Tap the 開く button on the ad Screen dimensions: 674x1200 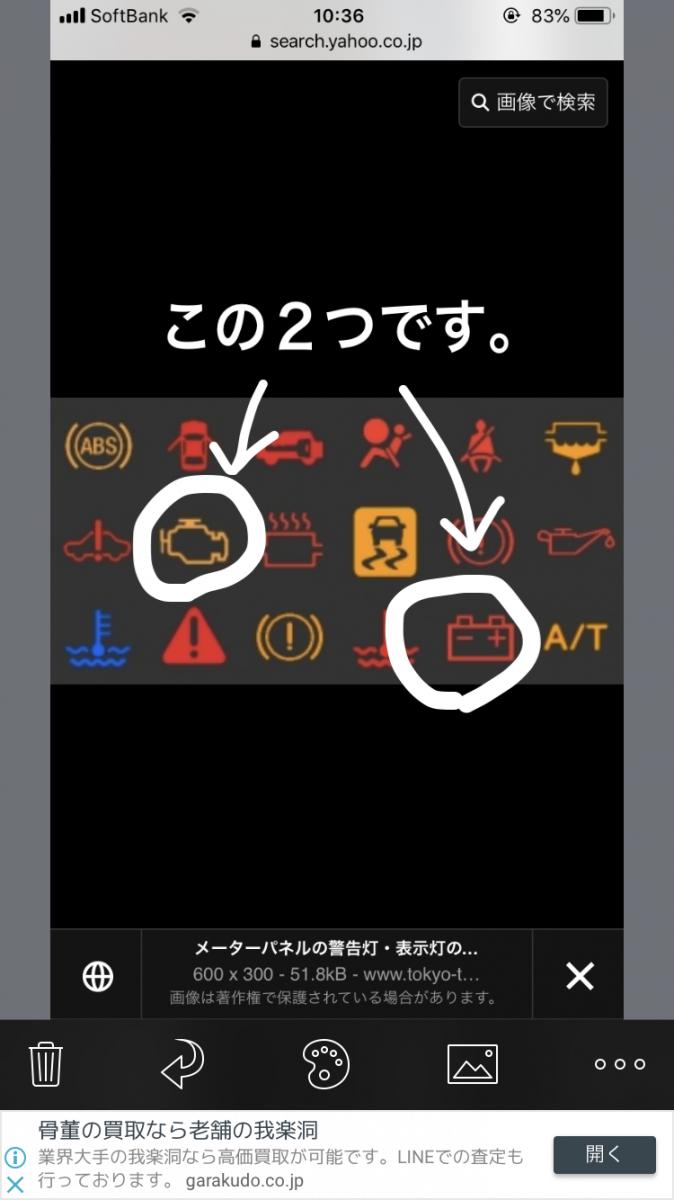click(604, 1154)
